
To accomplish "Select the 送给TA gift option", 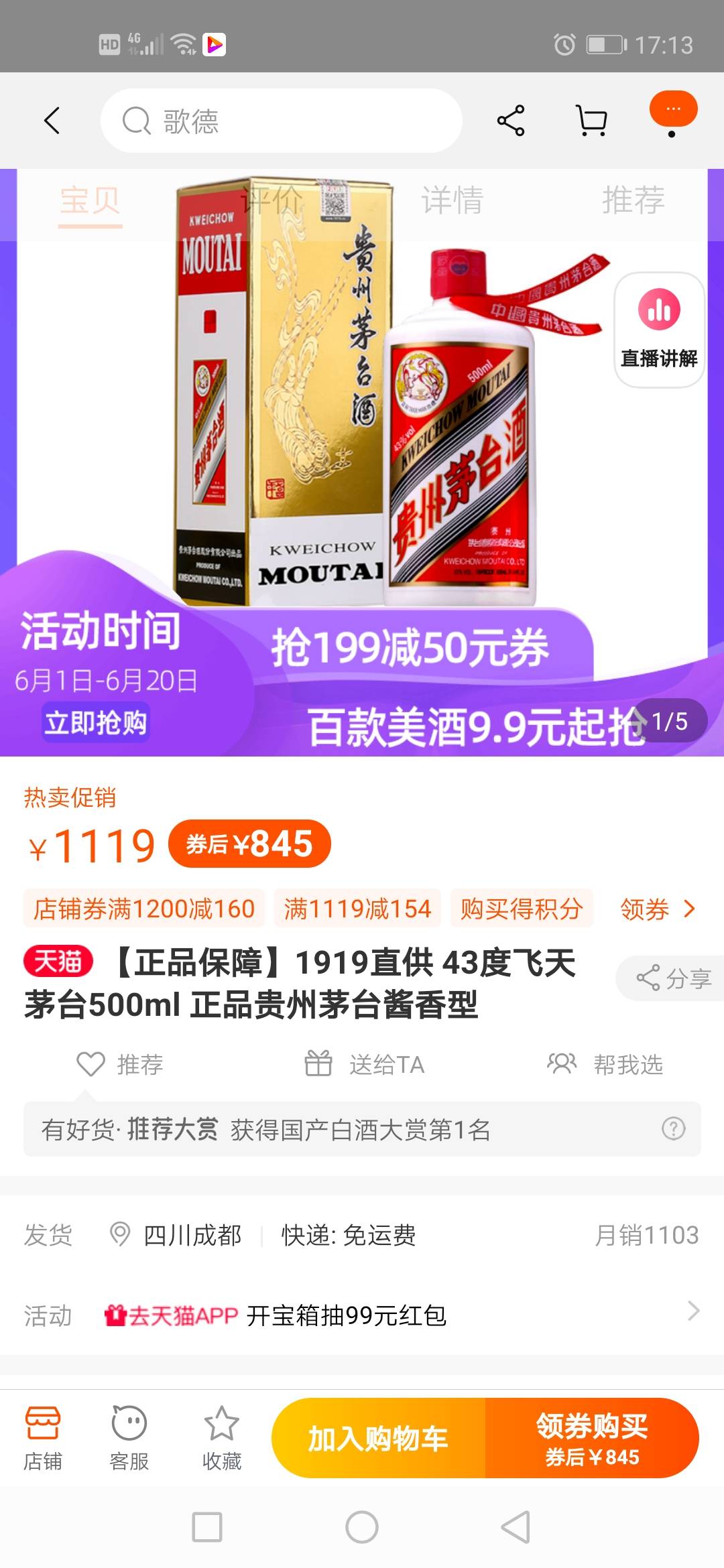I will click(x=365, y=1064).
